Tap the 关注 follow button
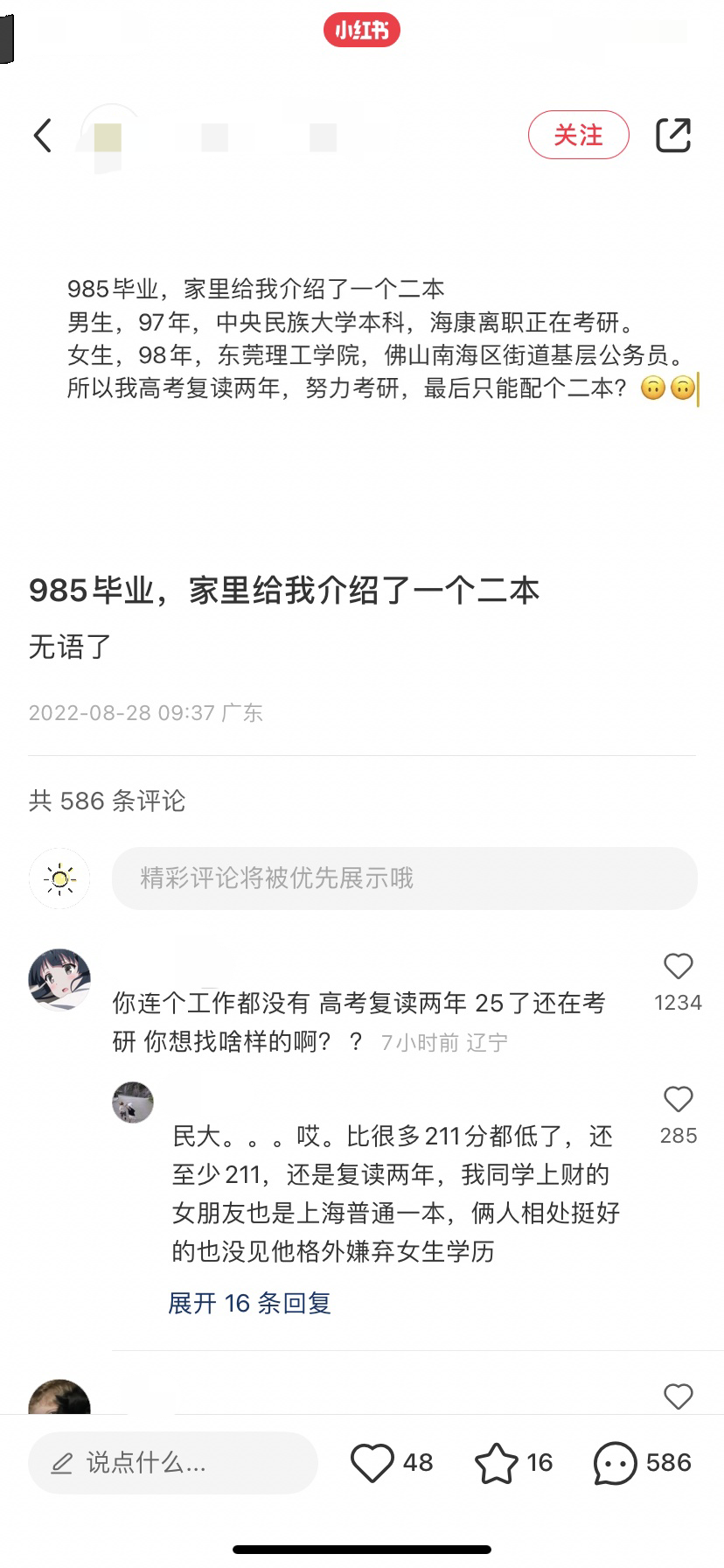 click(x=578, y=135)
